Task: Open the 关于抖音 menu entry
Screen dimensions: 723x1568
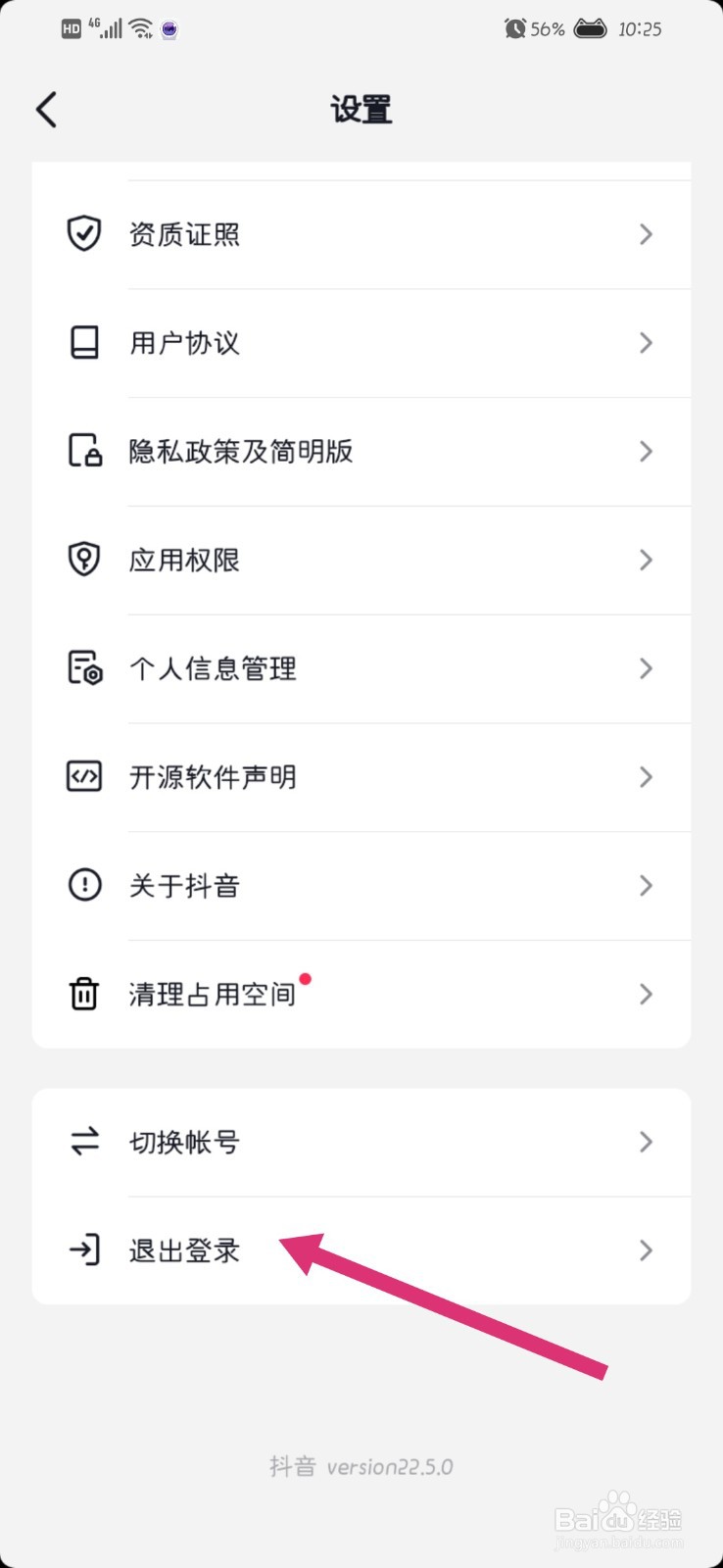Action: (x=184, y=885)
